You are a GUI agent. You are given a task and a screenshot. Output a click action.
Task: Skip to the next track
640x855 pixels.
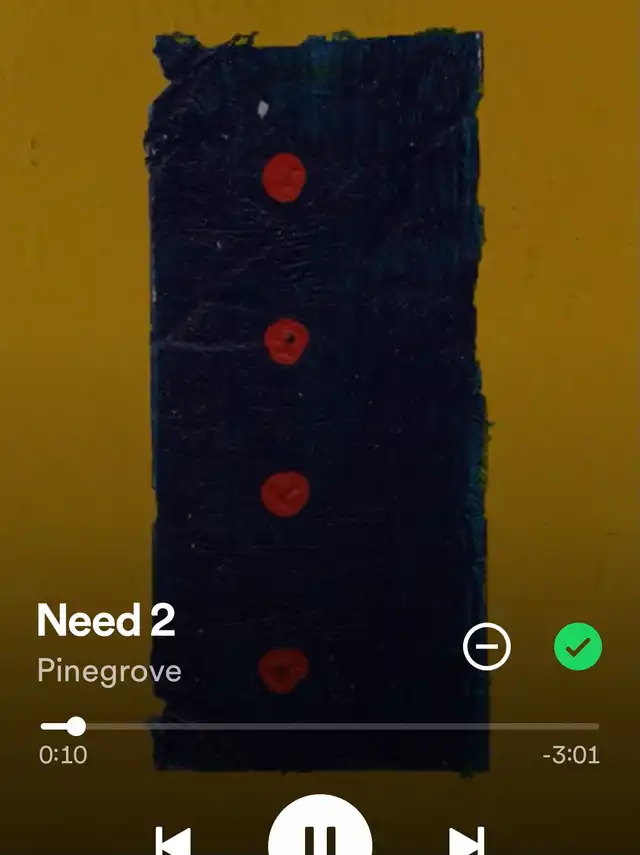click(467, 840)
